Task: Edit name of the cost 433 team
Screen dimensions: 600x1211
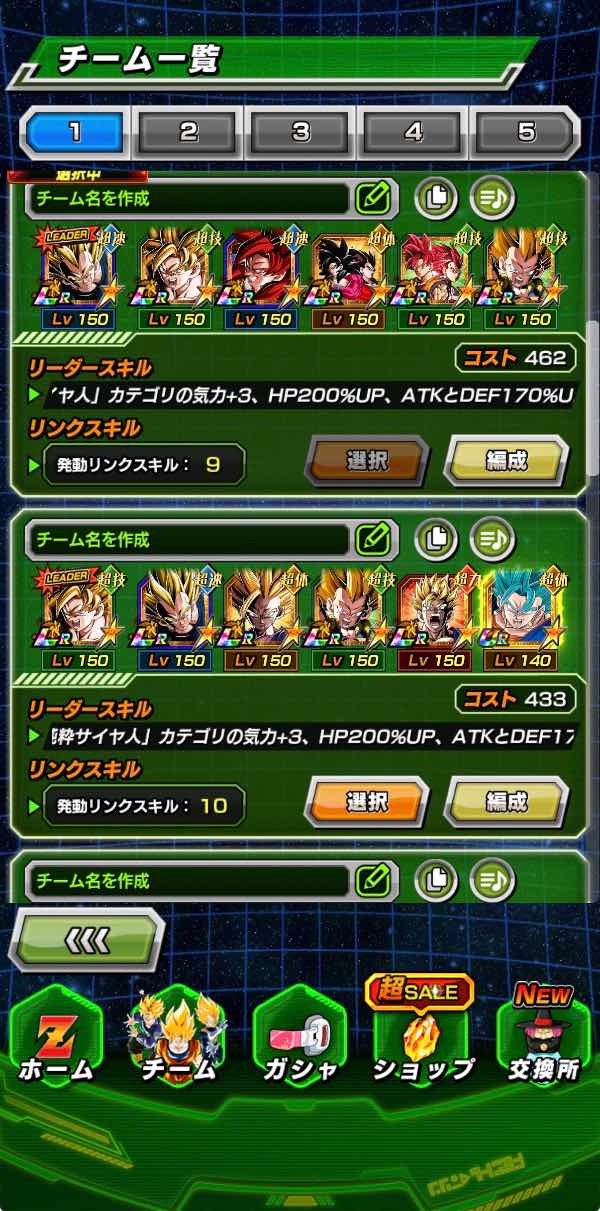Action: pos(372,539)
